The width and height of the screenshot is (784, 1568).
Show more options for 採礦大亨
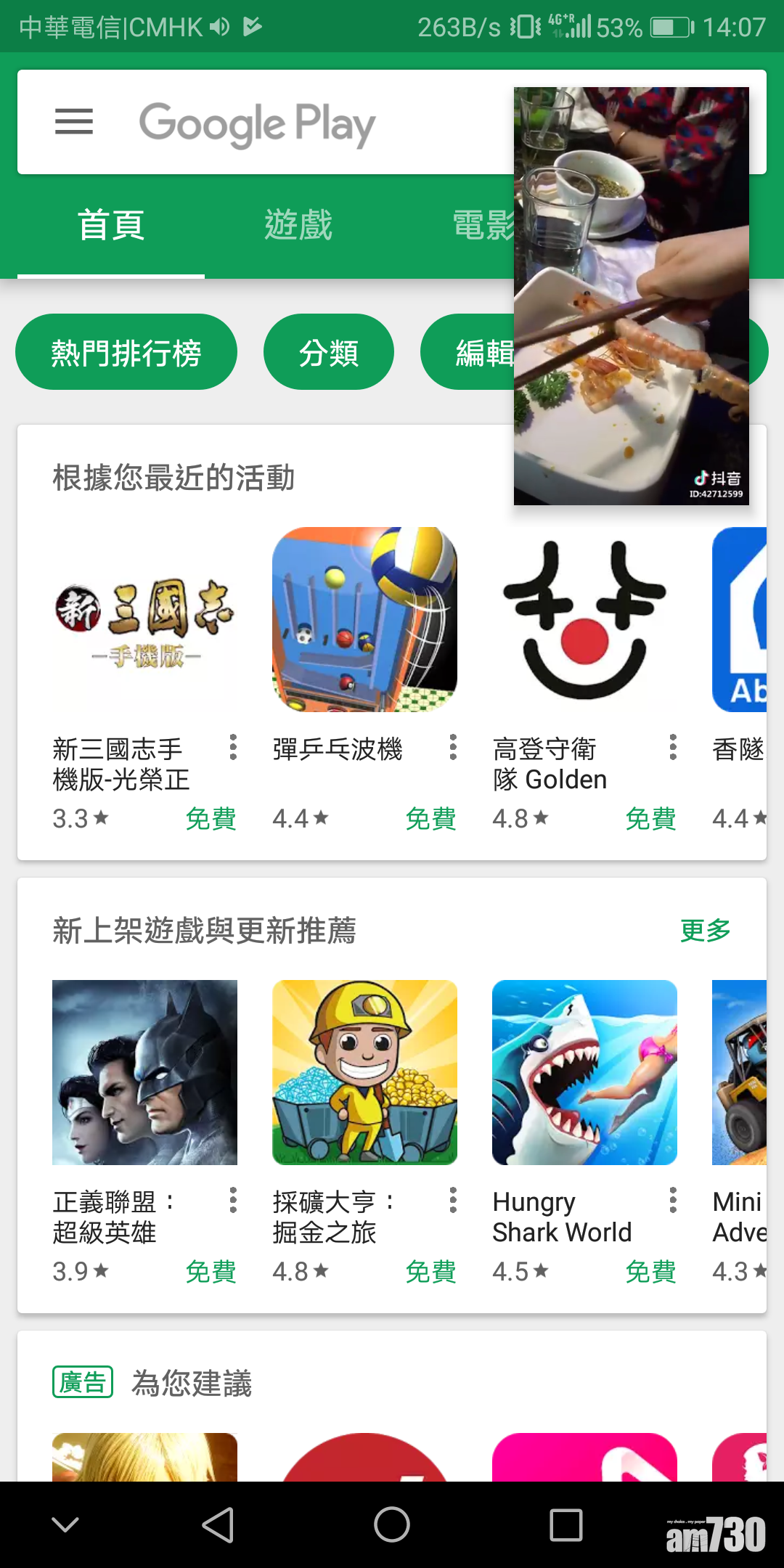pyautogui.click(x=453, y=1200)
